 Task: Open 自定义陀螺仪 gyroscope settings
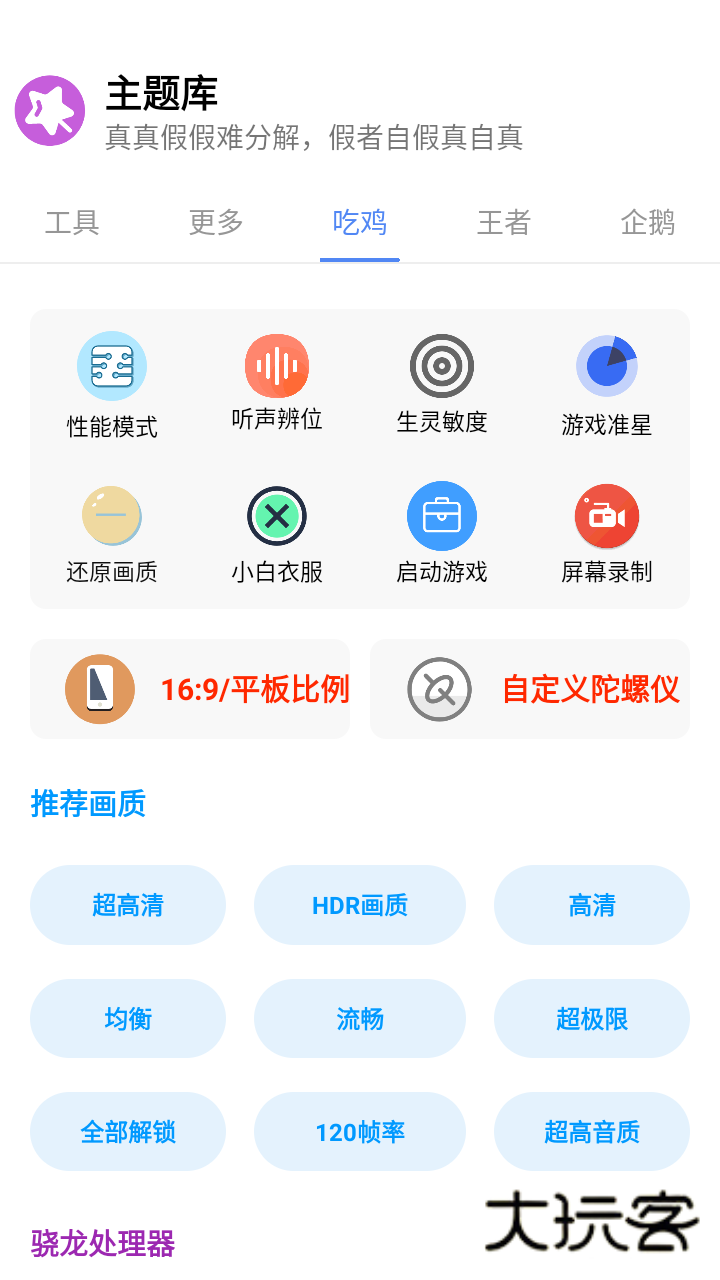coord(528,689)
